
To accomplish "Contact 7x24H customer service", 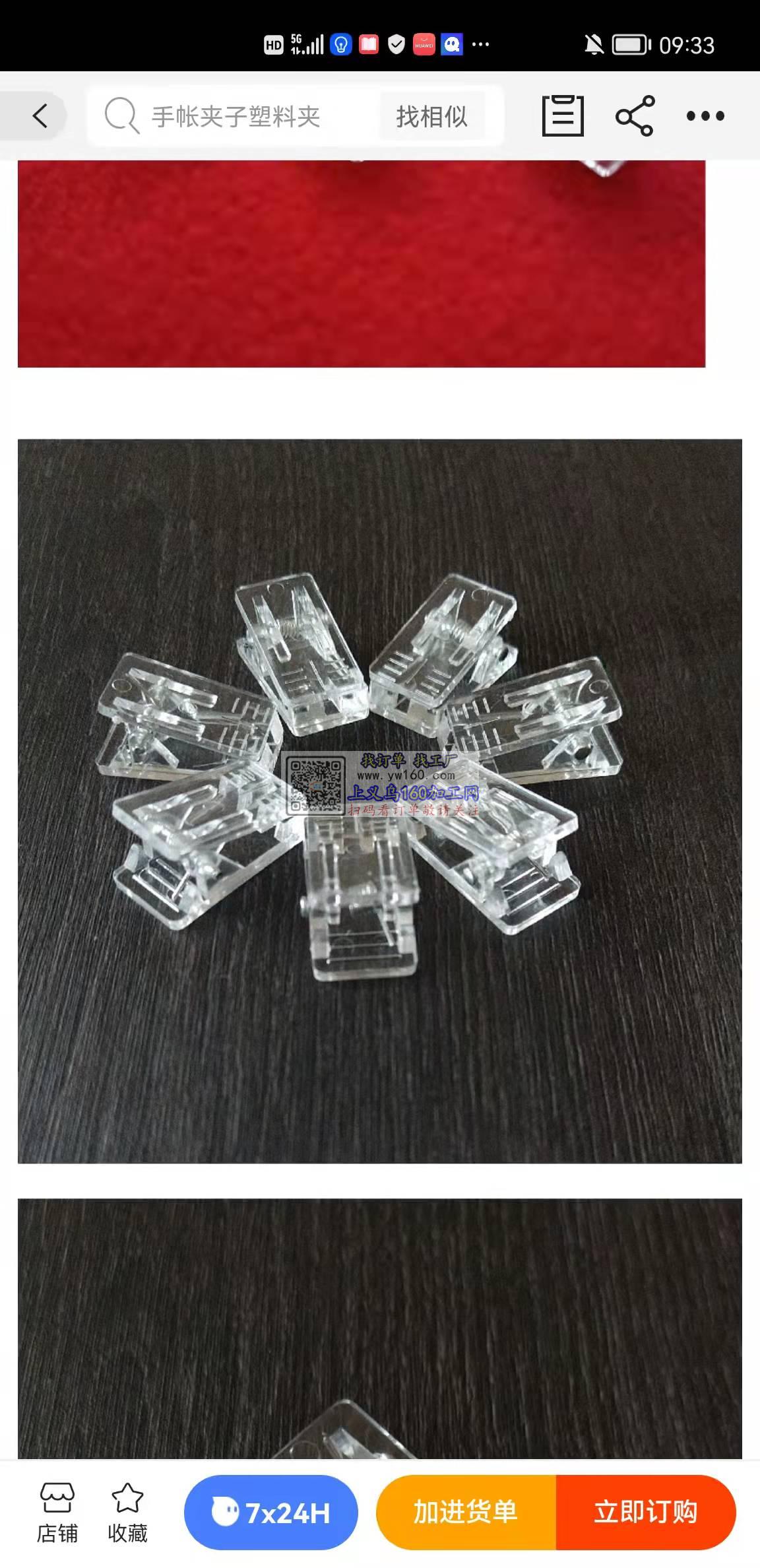I will (271, 1513).
